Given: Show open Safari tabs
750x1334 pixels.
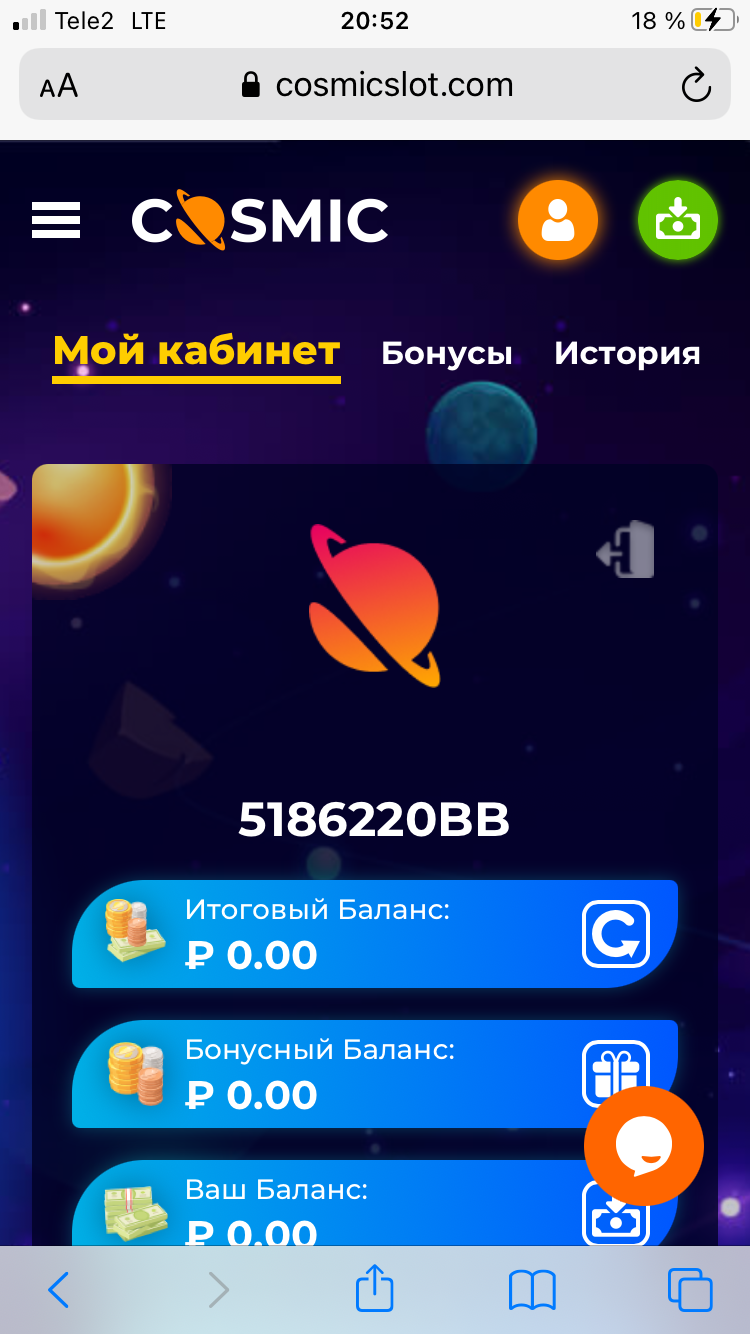Looking at the screenshot, I should tap(690, 1290).
